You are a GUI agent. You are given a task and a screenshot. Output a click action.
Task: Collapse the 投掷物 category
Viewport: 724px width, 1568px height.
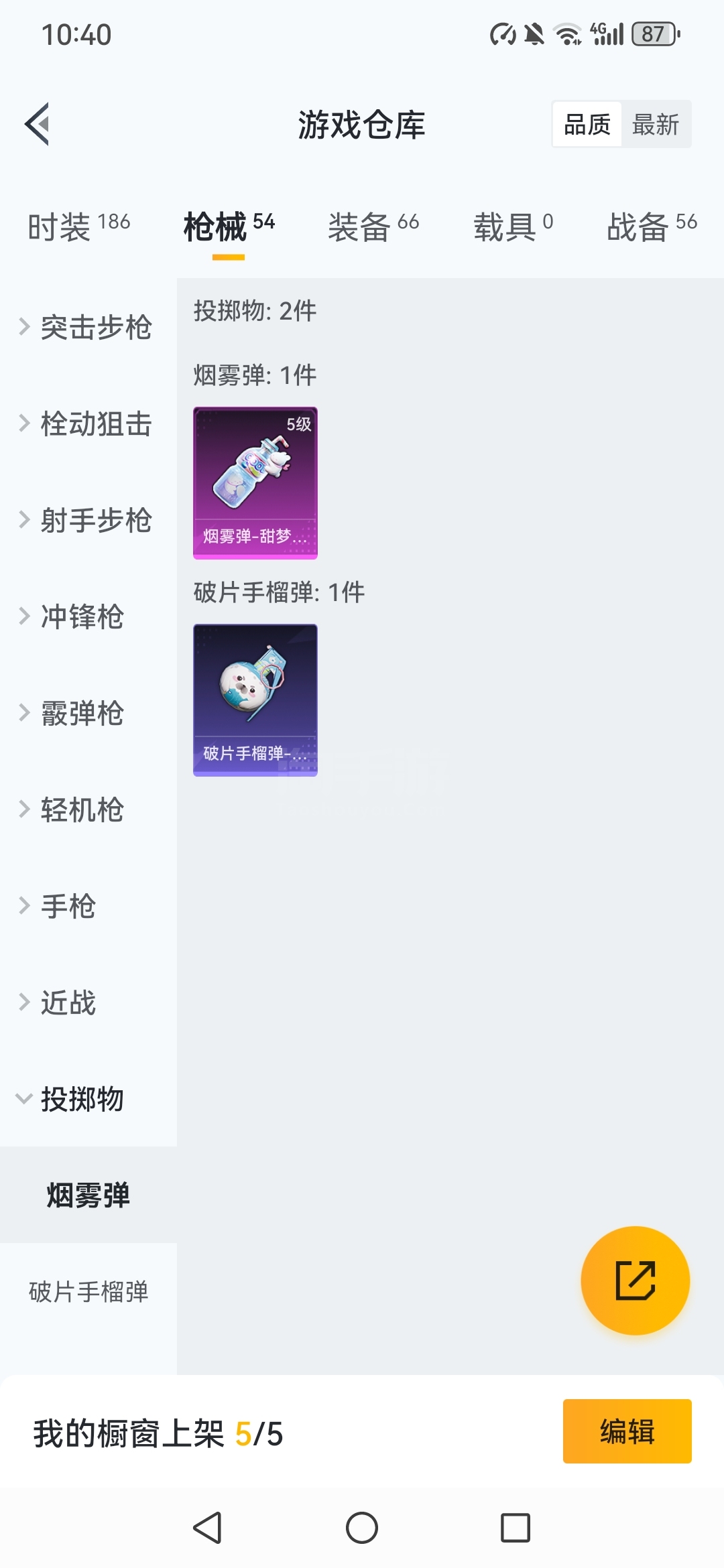[74, 1099]
